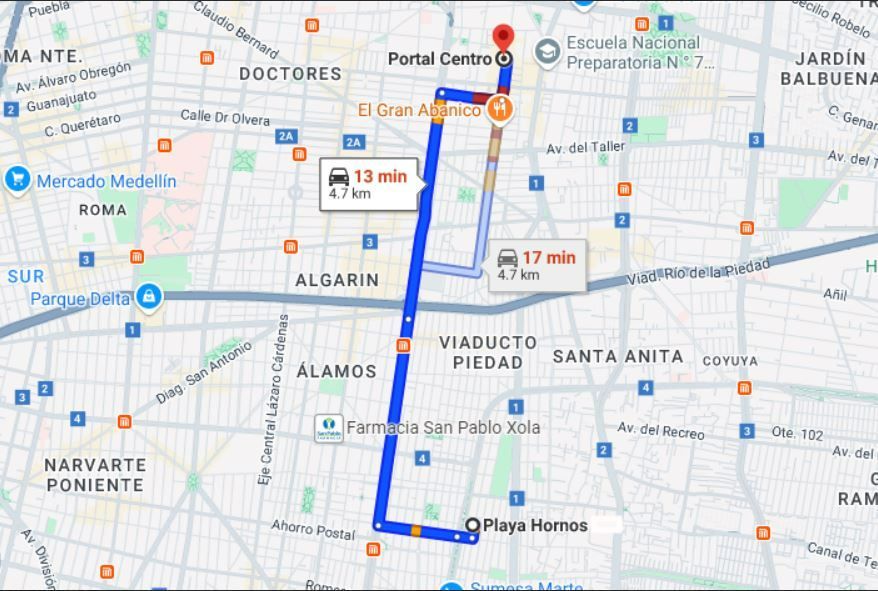Image resolution: width=878 pixels, height=591 pixels.
Task: Choose the alternate 17 min route
Action: pos(538,266)
